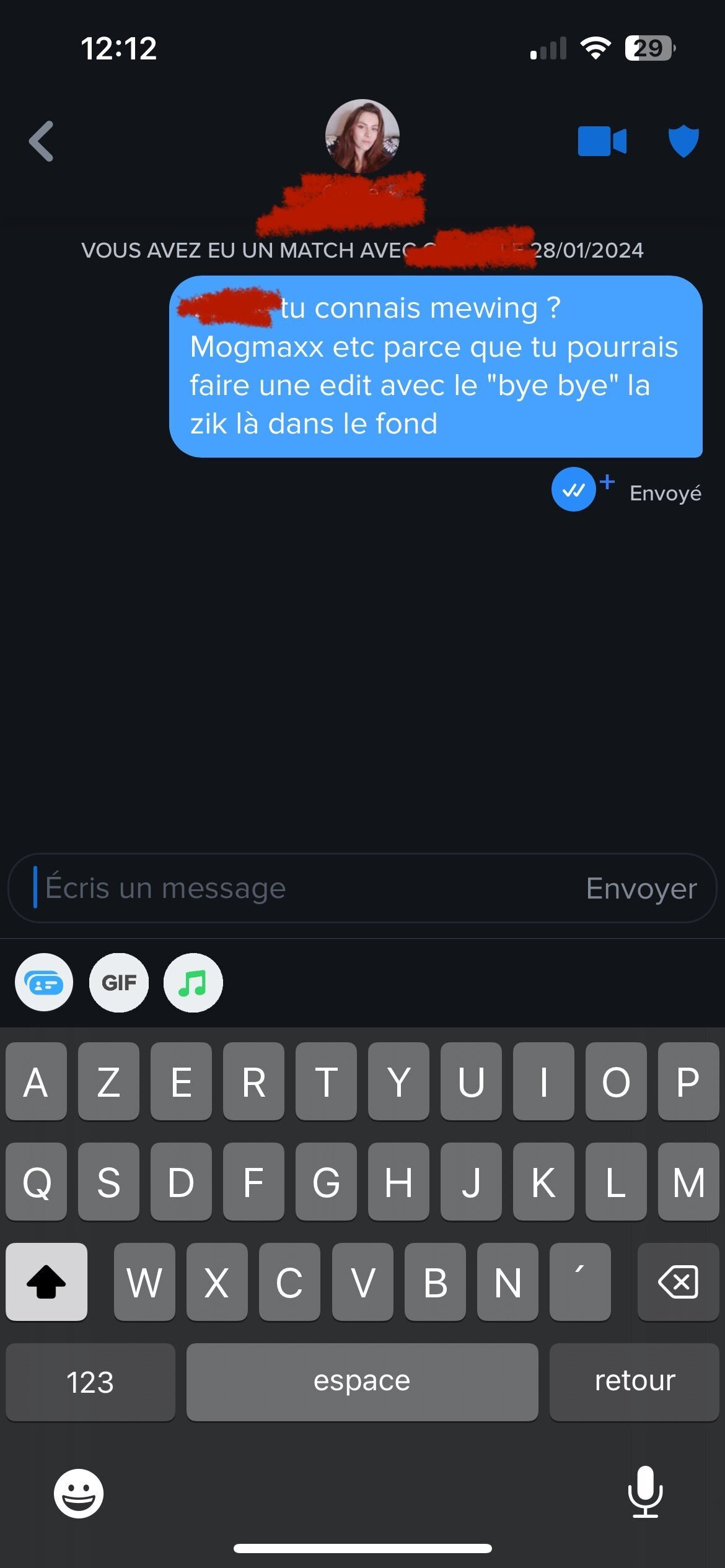
Task: Tap the Envoyer button
Action: point(641,888)
